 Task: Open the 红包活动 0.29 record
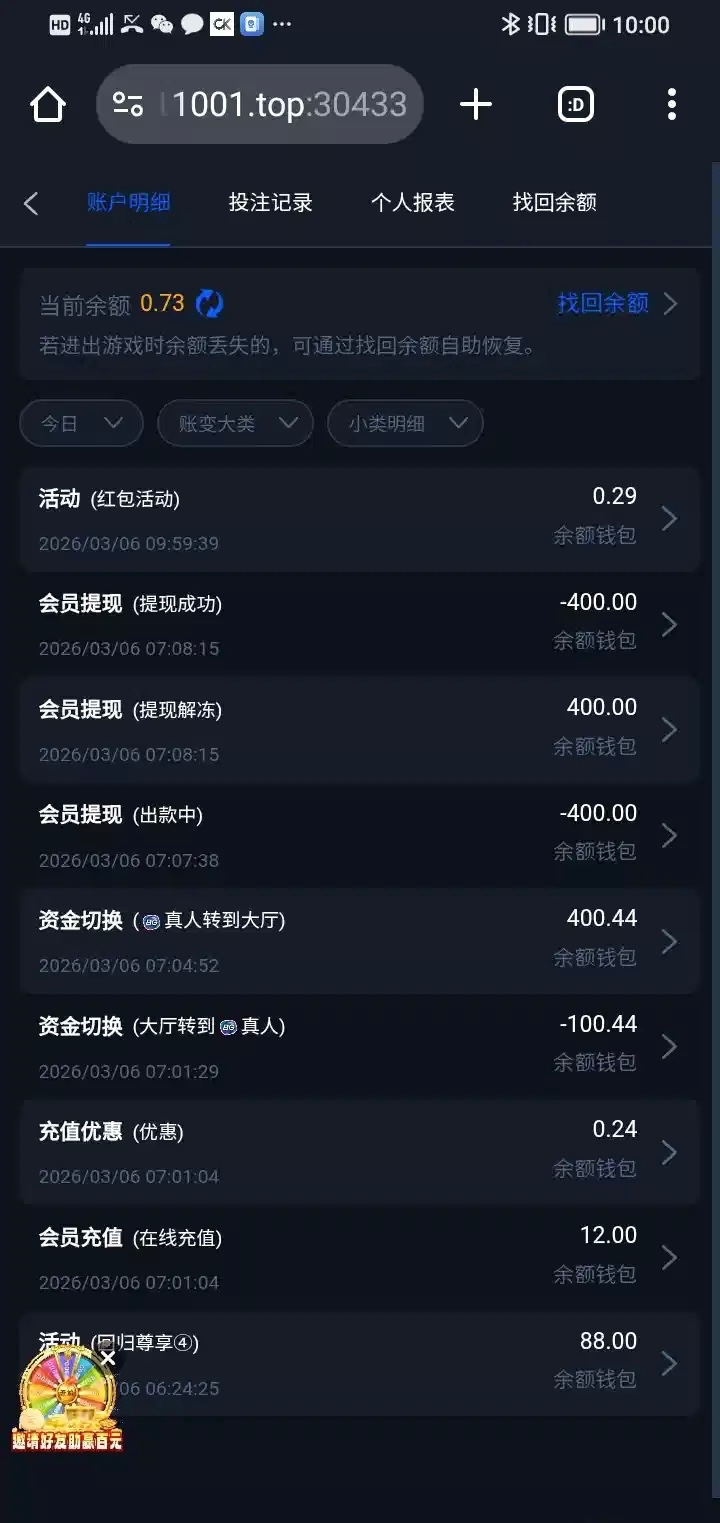pyautogui.click(x=360, y=519)
